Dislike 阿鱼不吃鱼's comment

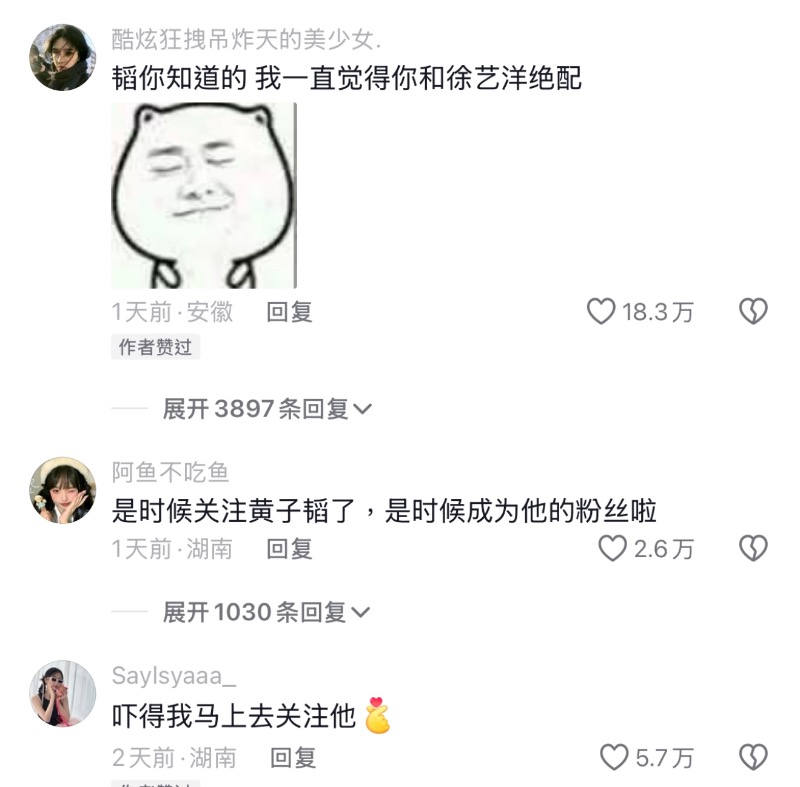(x=753, y=548)
